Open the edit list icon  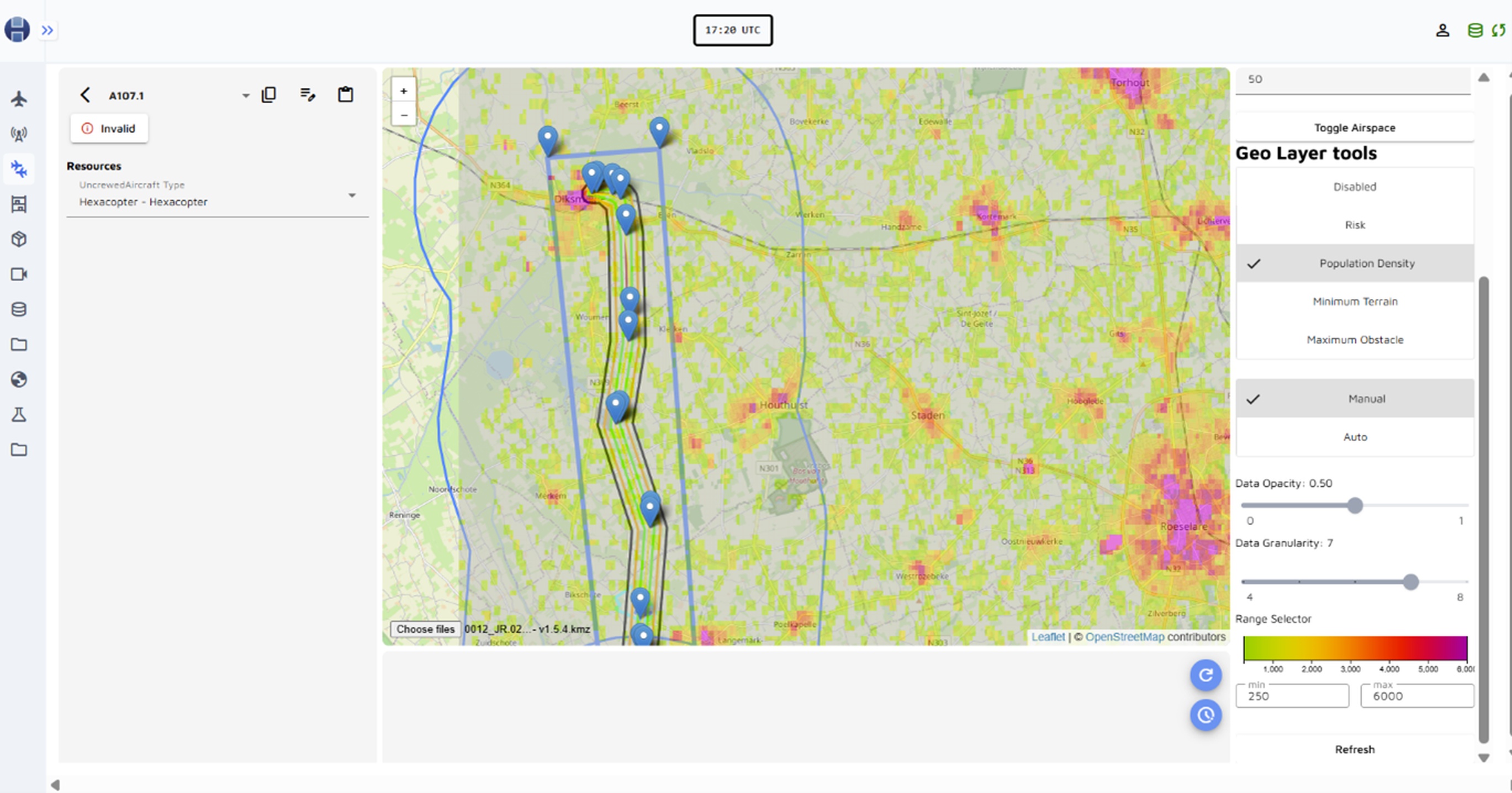click(x=308, y=95)
